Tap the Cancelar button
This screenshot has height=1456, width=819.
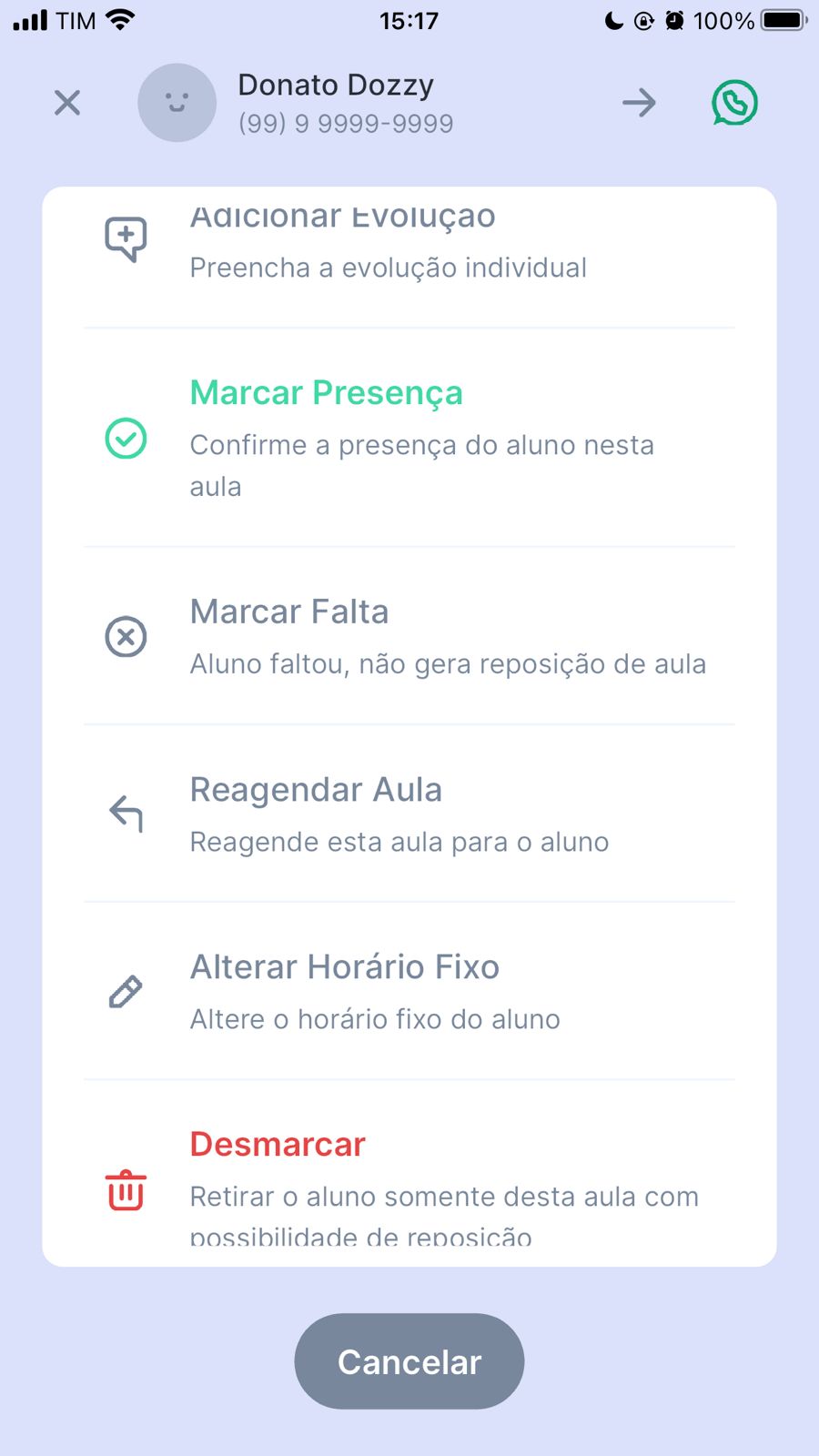pyautogui.click(x=409, y=1361)
